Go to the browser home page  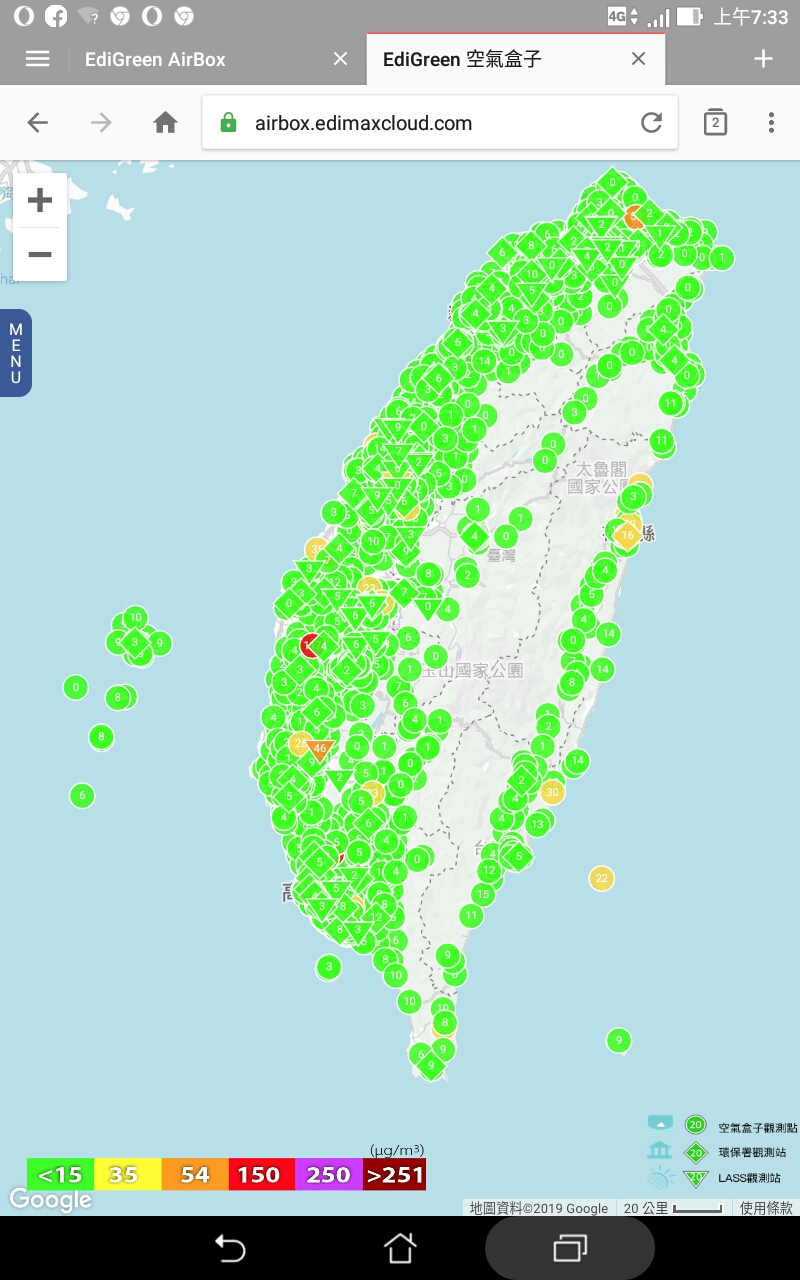pyautogui.click(x=165, y=123)
